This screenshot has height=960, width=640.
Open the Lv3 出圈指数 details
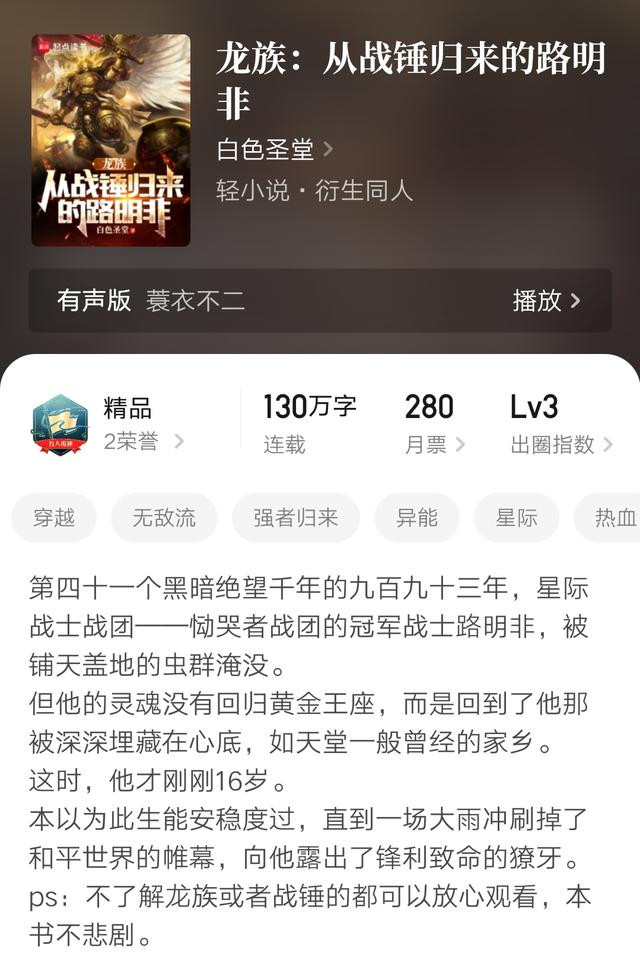[x=560, y=424]
